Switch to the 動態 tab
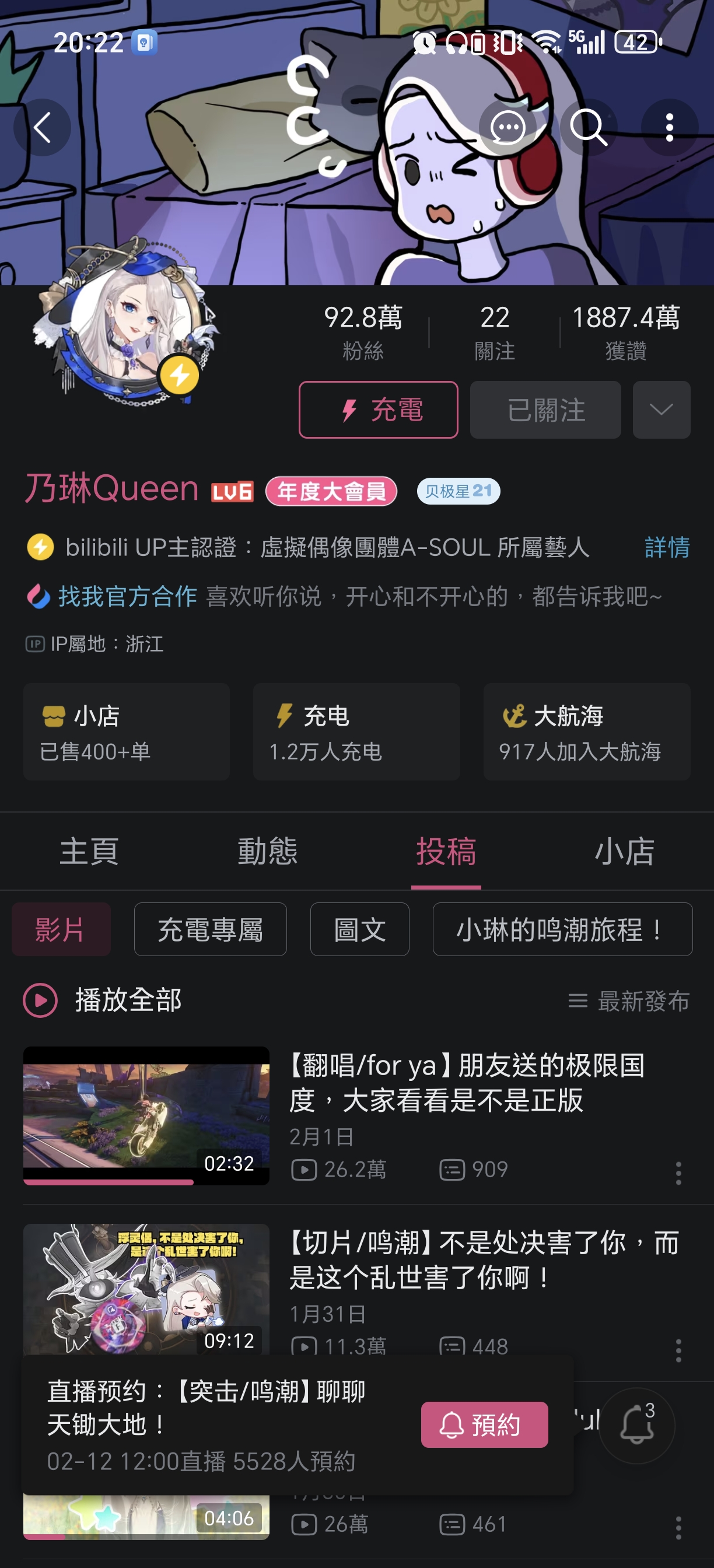 (267, 851)
